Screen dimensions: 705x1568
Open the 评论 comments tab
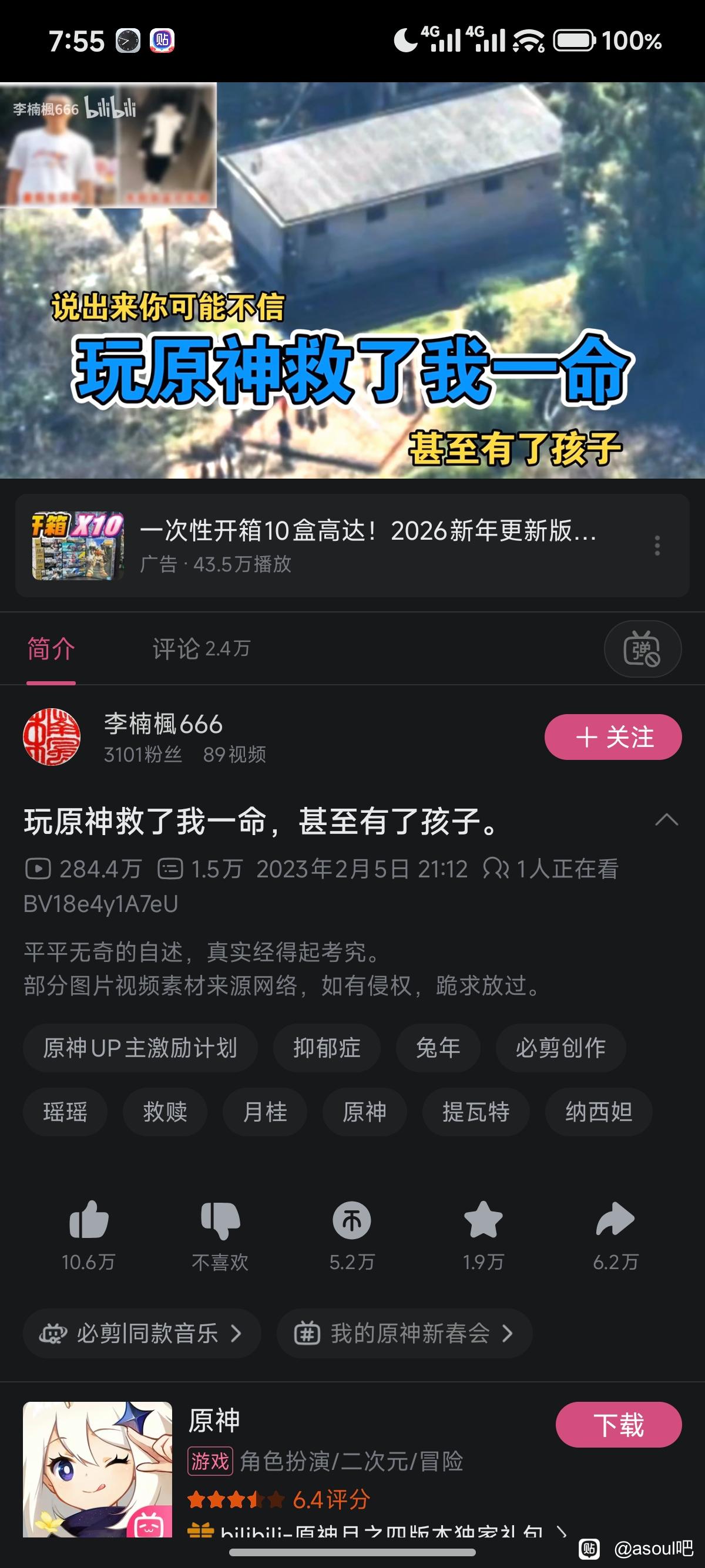[201, 649]
